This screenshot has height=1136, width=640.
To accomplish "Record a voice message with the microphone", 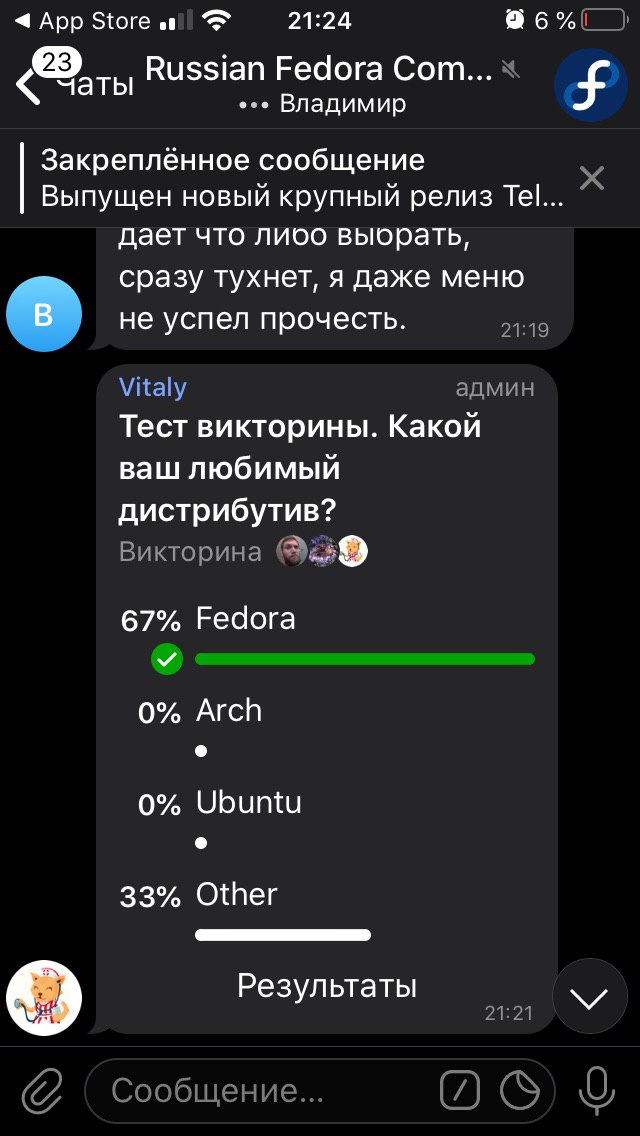I will click(x=597, y=1091).
